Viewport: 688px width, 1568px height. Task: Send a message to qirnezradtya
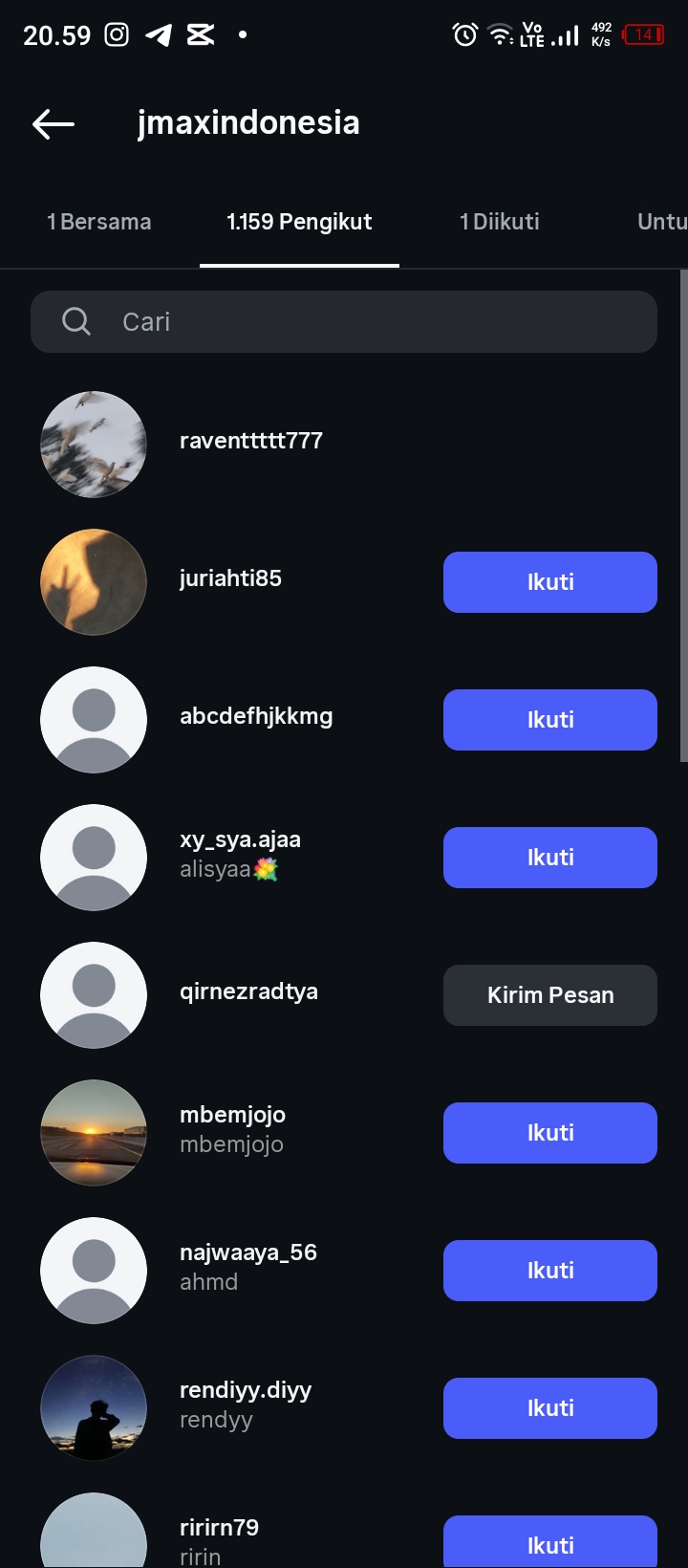click(549, 995)
